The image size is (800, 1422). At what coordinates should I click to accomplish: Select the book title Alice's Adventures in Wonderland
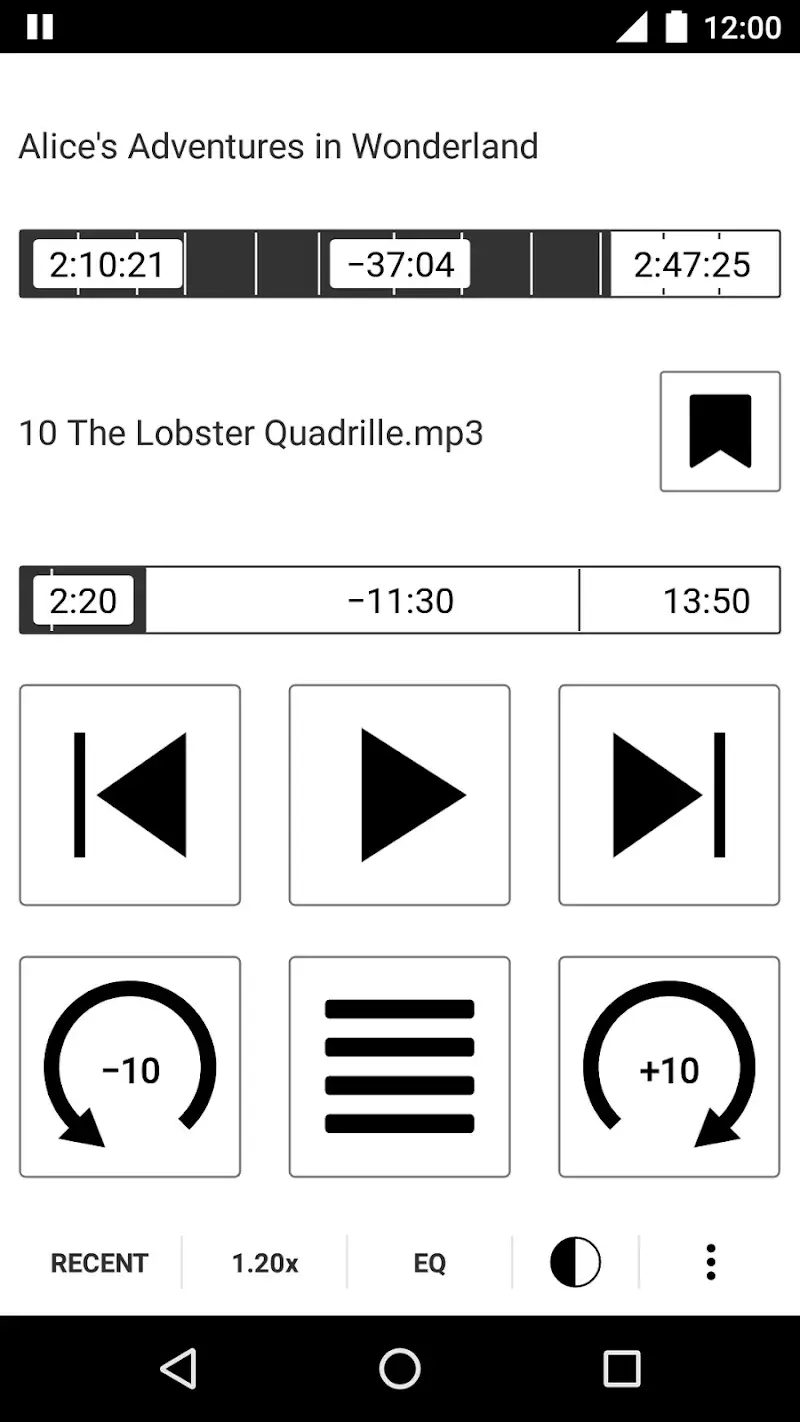(x=278, y=146)
